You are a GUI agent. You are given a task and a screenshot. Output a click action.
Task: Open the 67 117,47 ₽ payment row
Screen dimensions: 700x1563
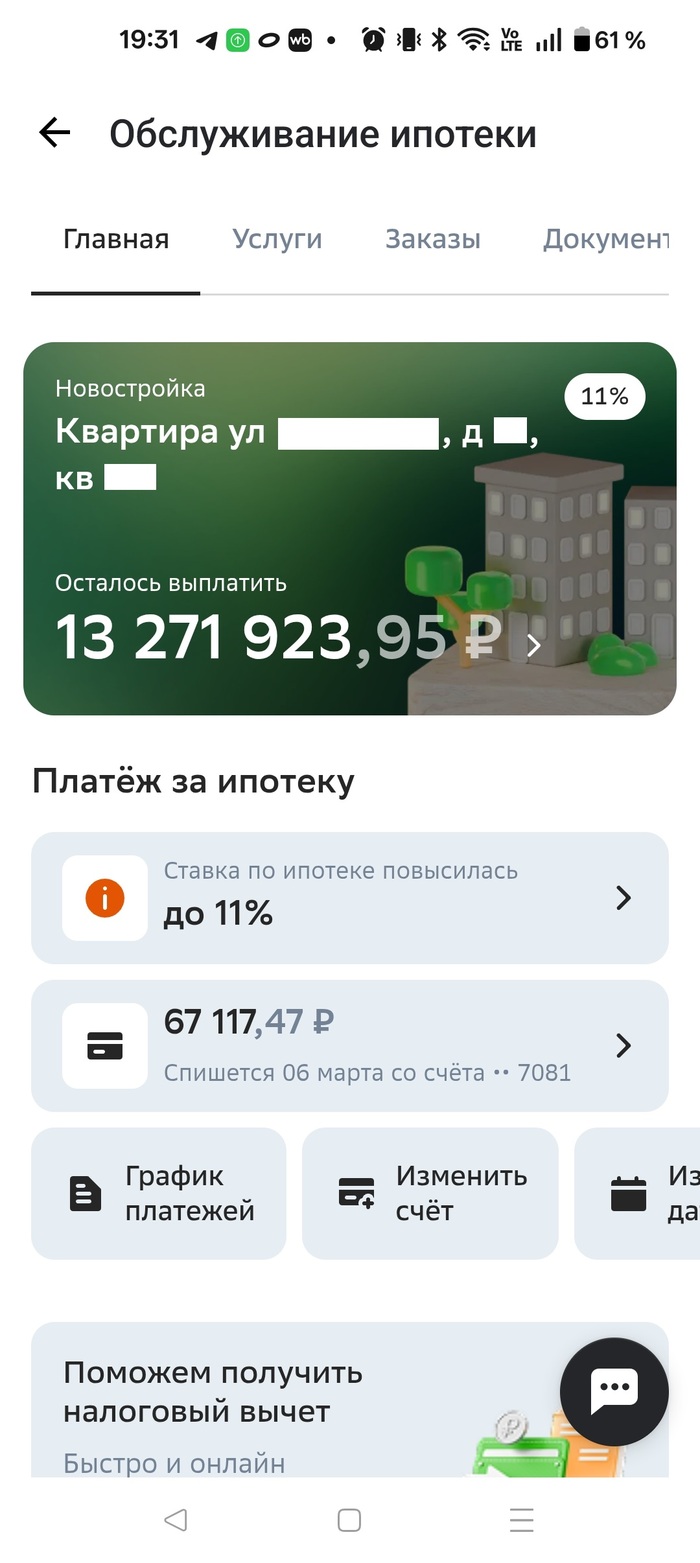(x=349, y=1046)
